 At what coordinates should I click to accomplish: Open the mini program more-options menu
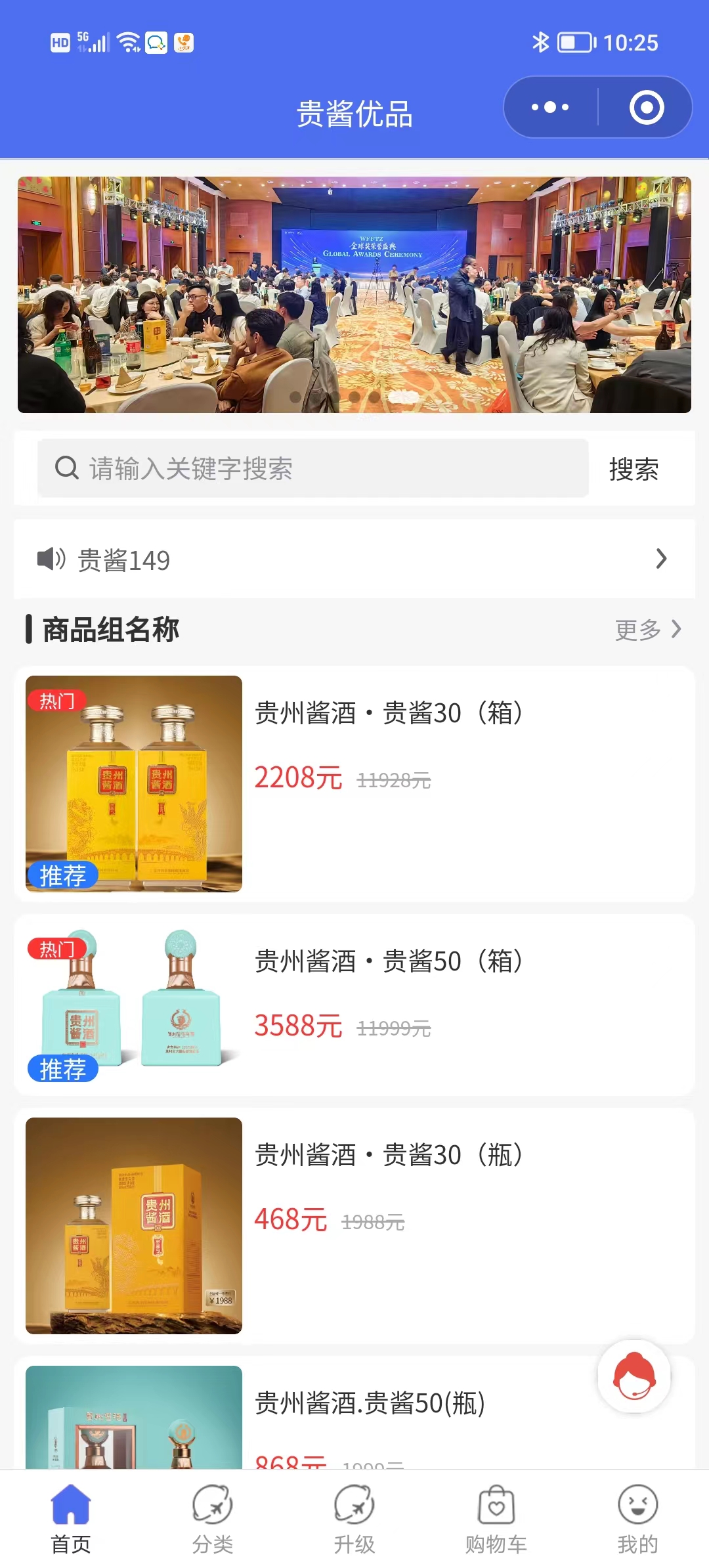(x=550, y=108)
